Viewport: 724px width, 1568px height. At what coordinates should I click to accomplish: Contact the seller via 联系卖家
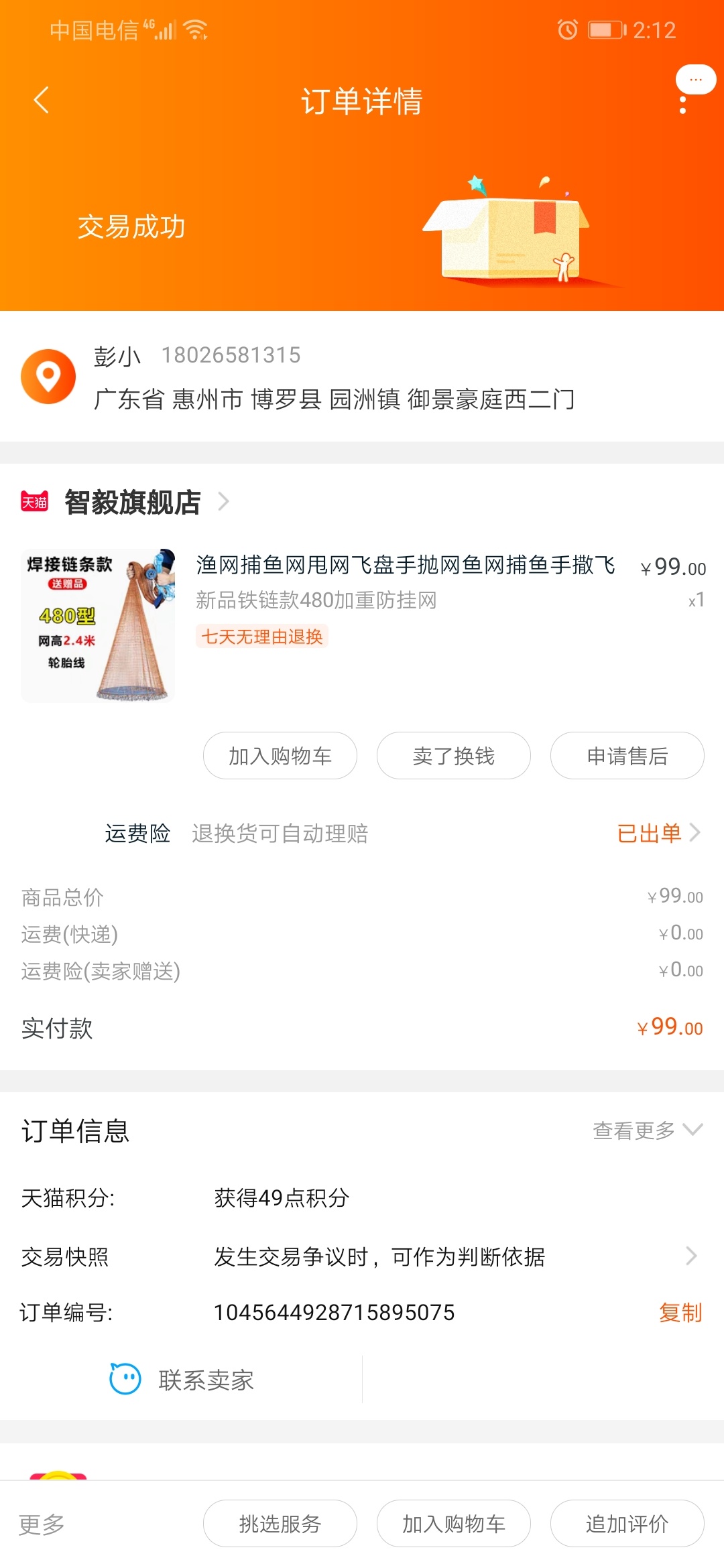coord(182,1380)
